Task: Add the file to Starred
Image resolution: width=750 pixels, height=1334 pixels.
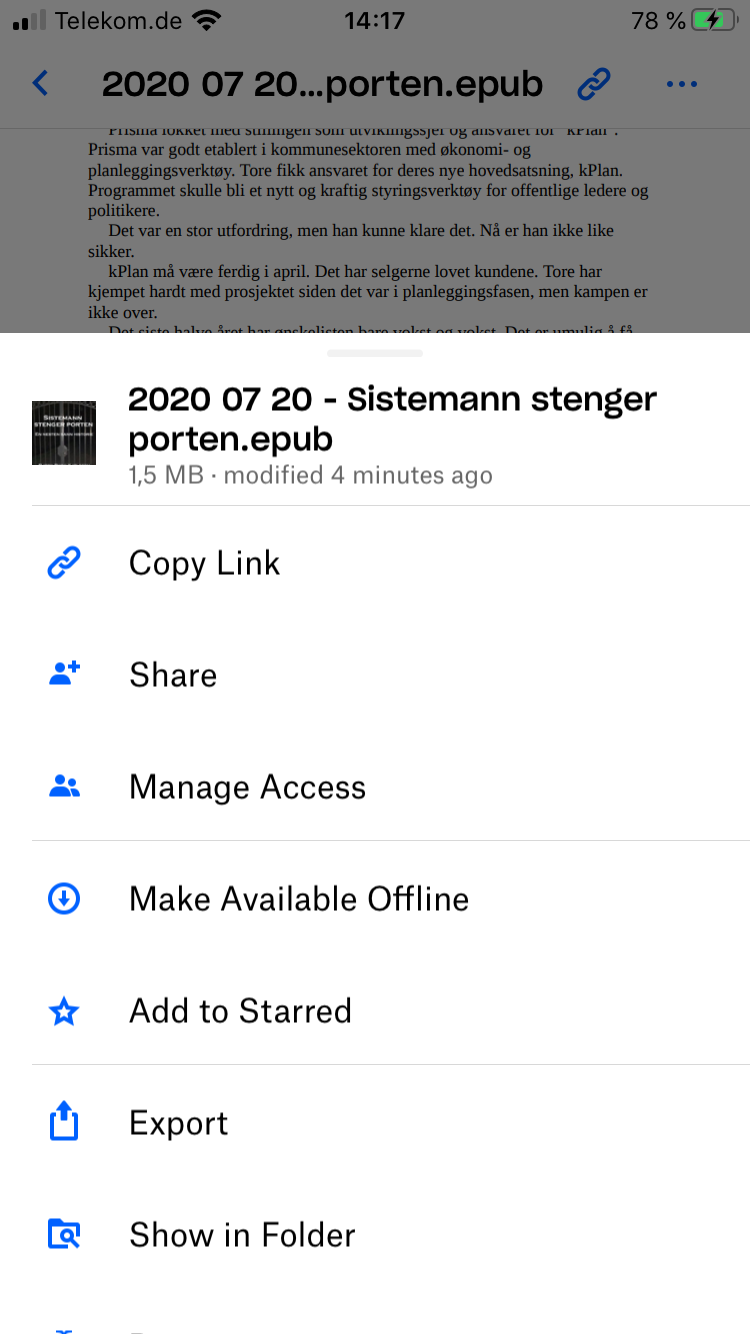Action: coord(375,1011)
